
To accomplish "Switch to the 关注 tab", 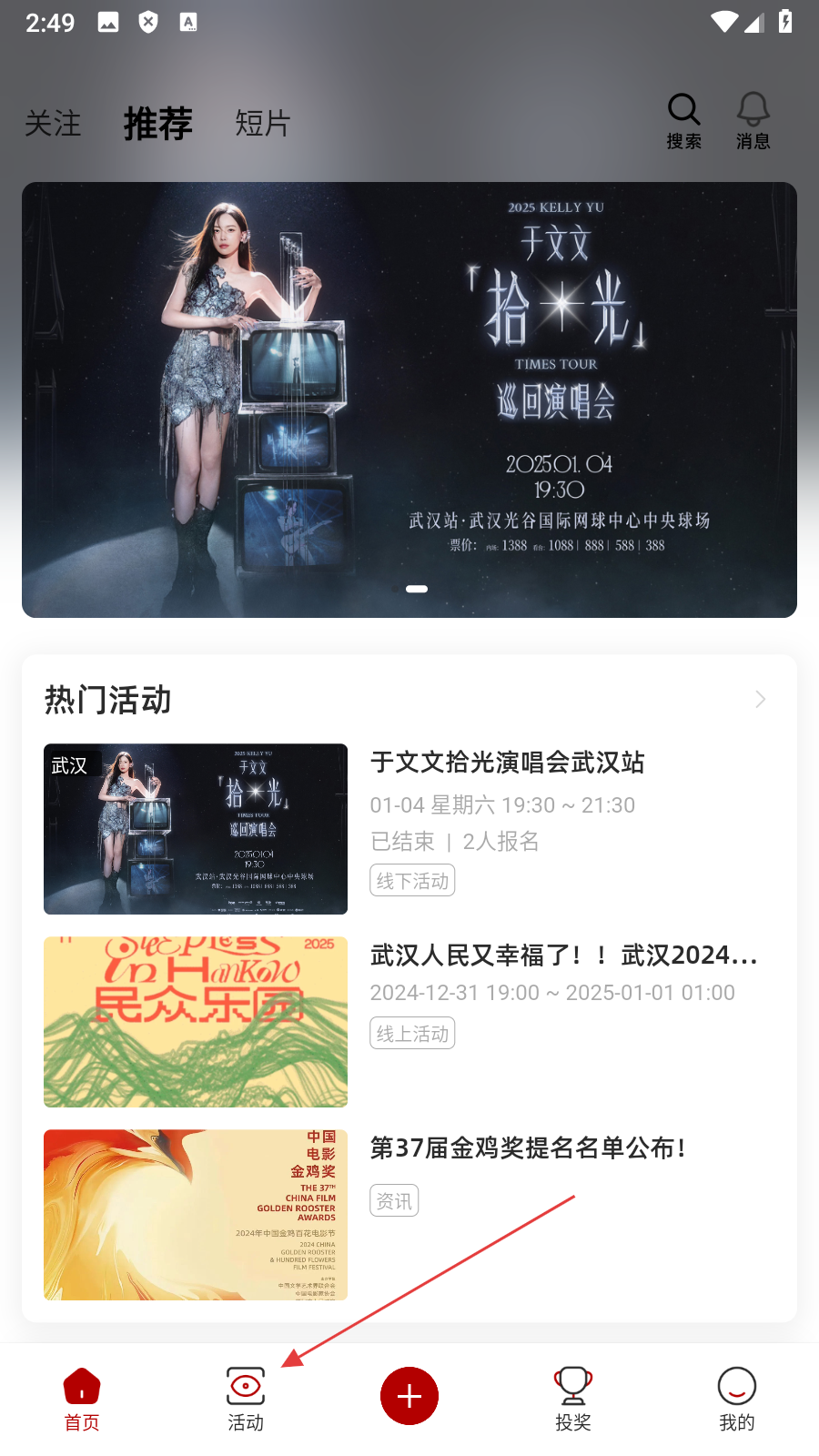I will [53, 124].
